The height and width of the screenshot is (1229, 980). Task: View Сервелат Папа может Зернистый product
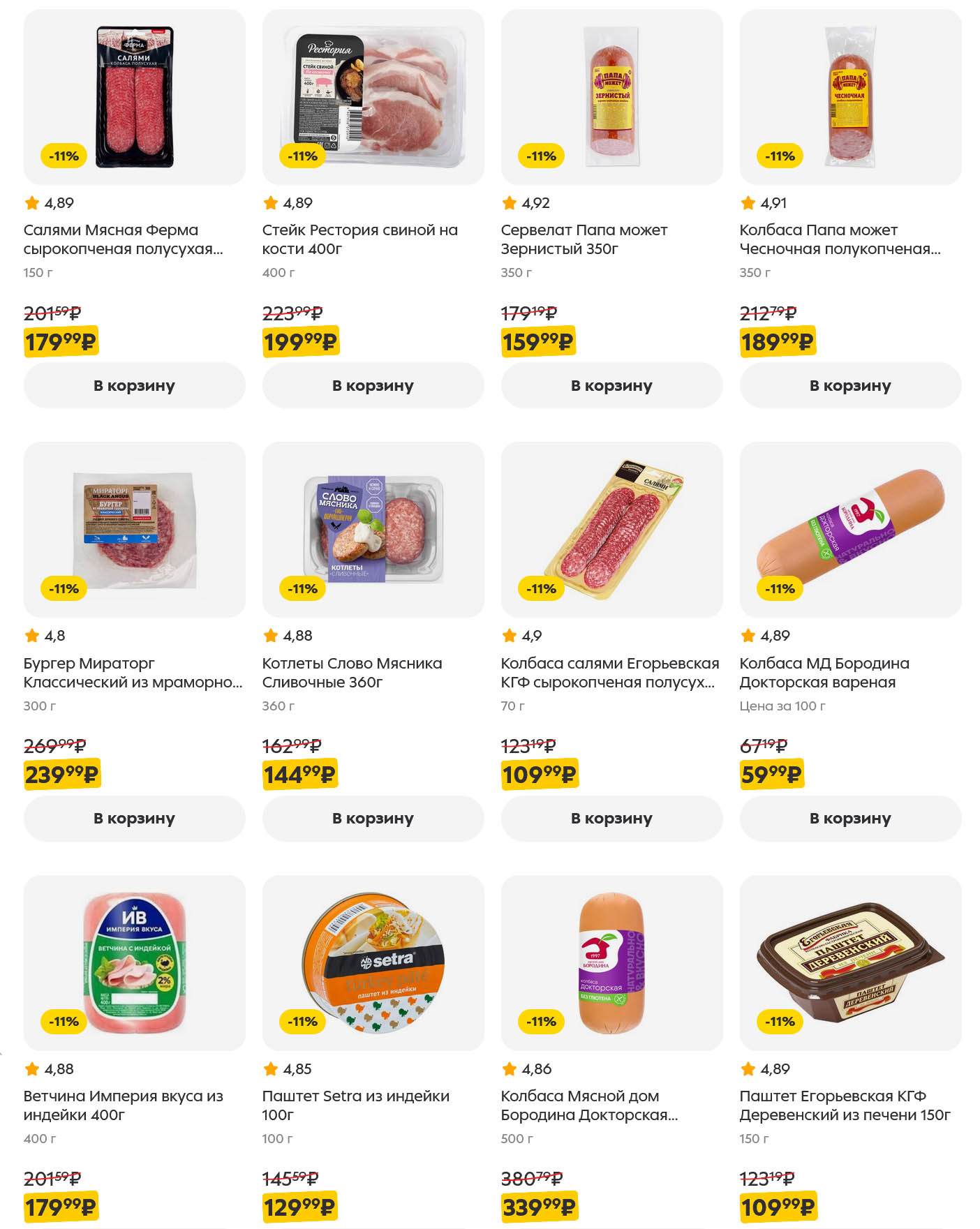click(611, 96)
